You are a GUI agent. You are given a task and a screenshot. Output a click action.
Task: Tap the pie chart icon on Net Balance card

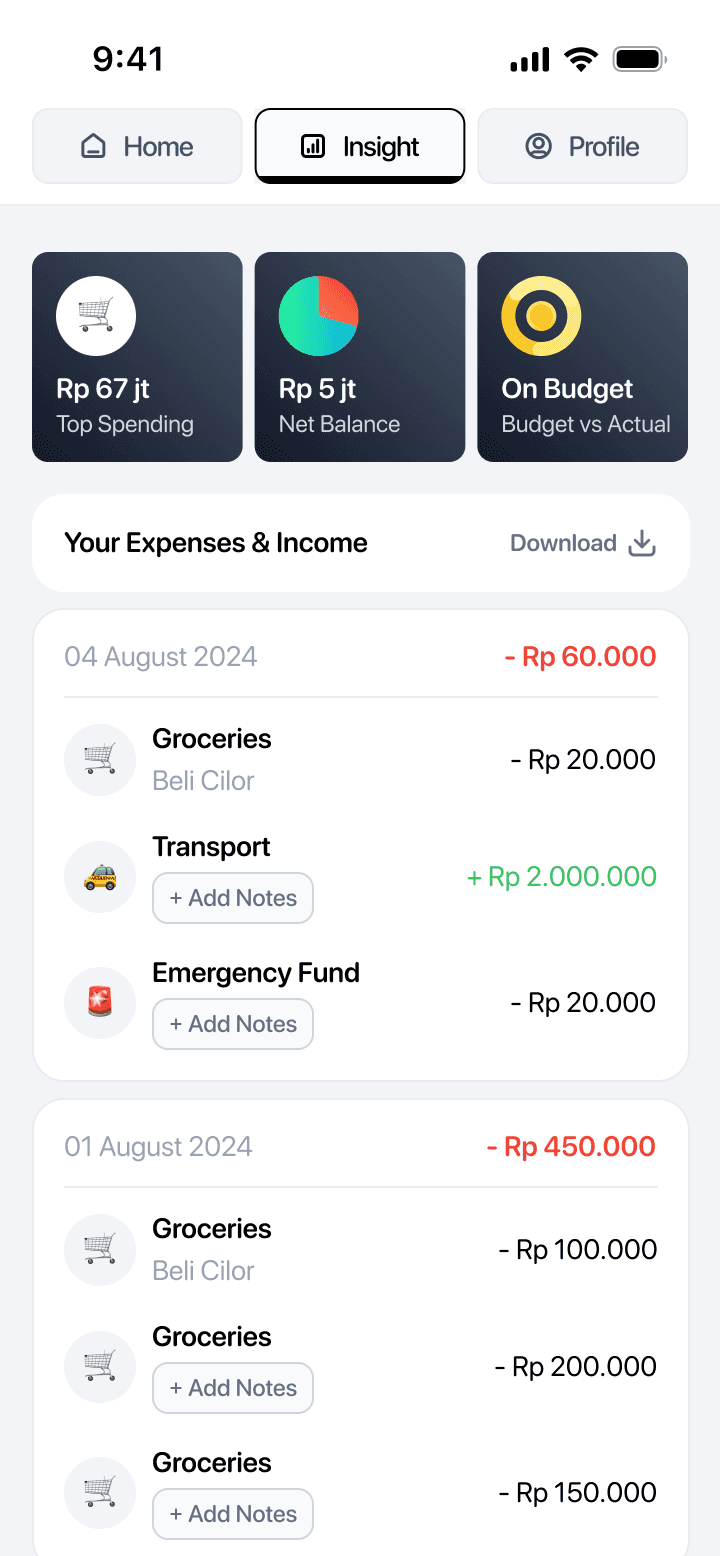[318, 315]
